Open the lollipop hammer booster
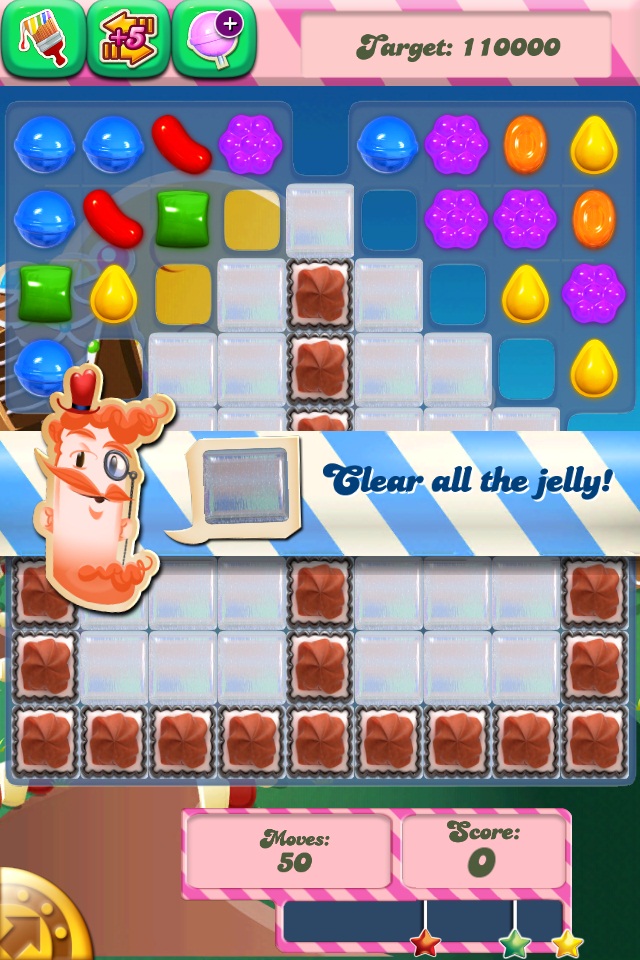640x960 pixels. (213, 40)
